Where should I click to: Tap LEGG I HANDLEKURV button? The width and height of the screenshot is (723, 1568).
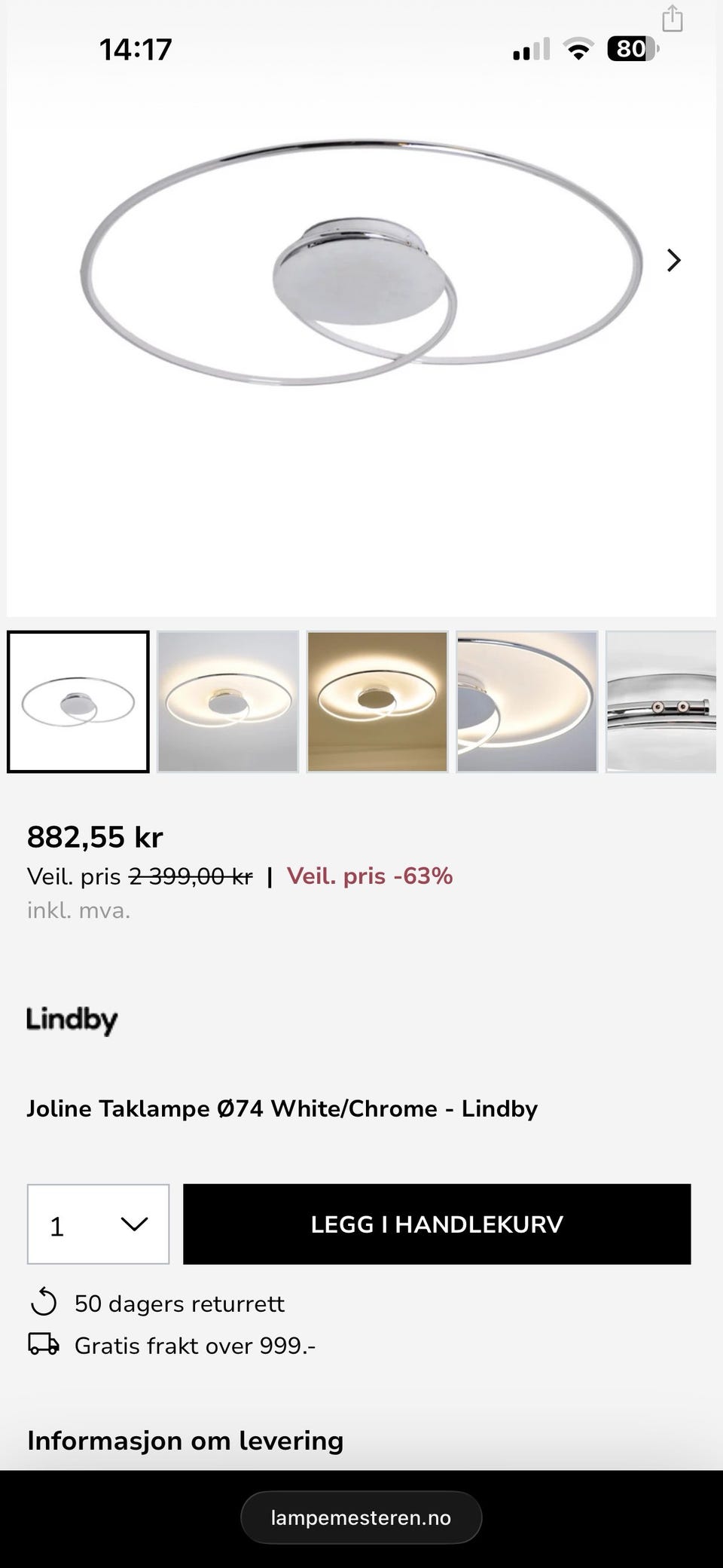click(x=437, y=1225)
